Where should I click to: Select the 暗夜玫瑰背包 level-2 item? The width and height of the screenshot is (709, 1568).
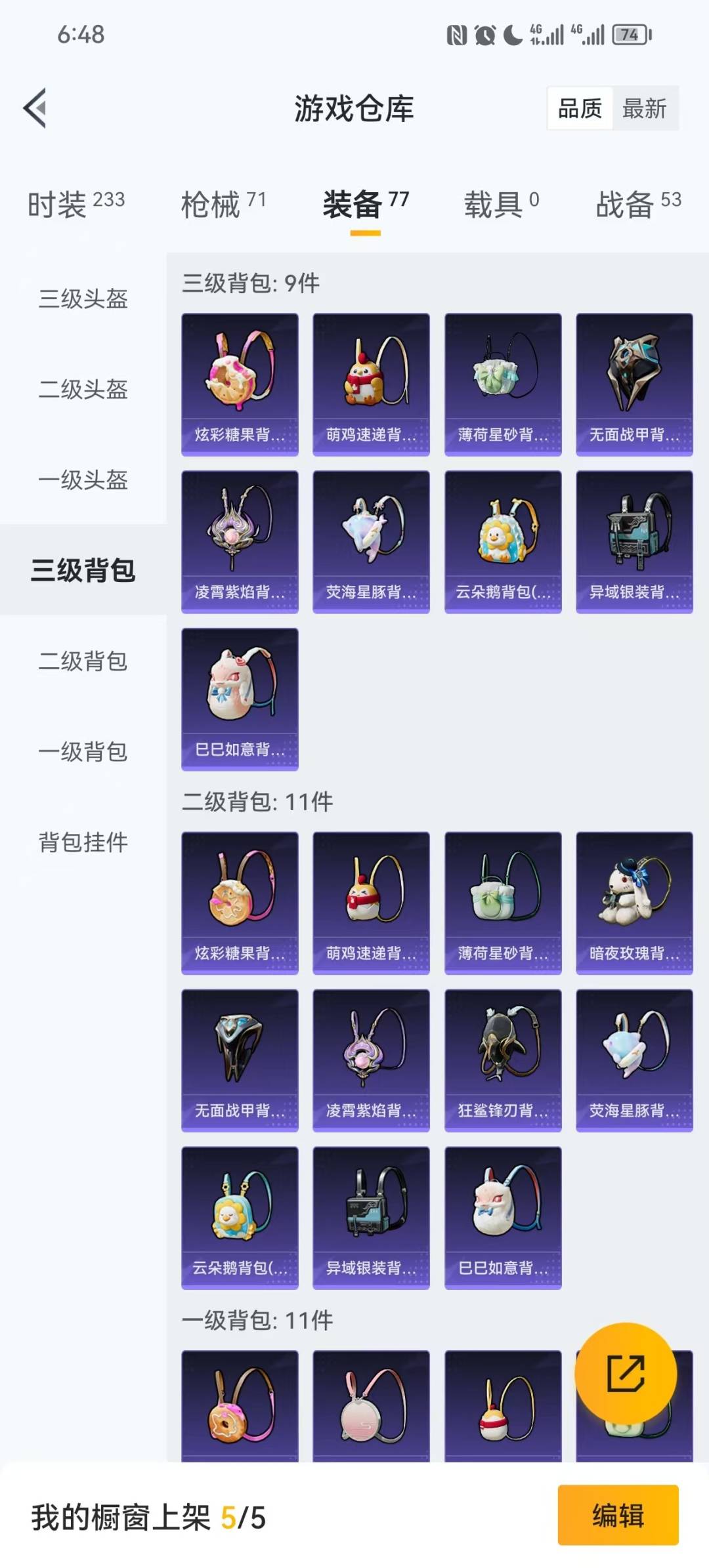pos(633,905)
